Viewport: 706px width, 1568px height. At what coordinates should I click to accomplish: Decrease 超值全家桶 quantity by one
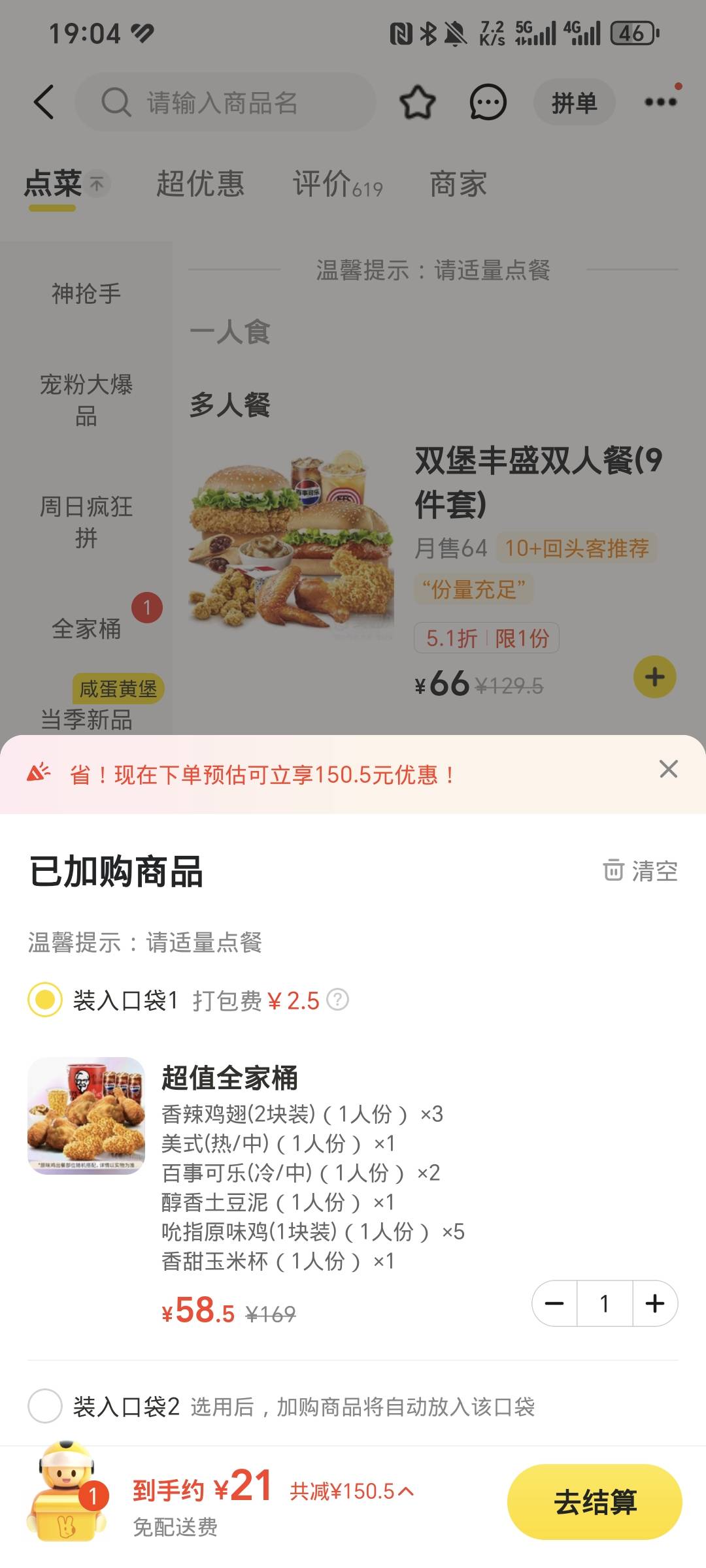pos(554,1303)
